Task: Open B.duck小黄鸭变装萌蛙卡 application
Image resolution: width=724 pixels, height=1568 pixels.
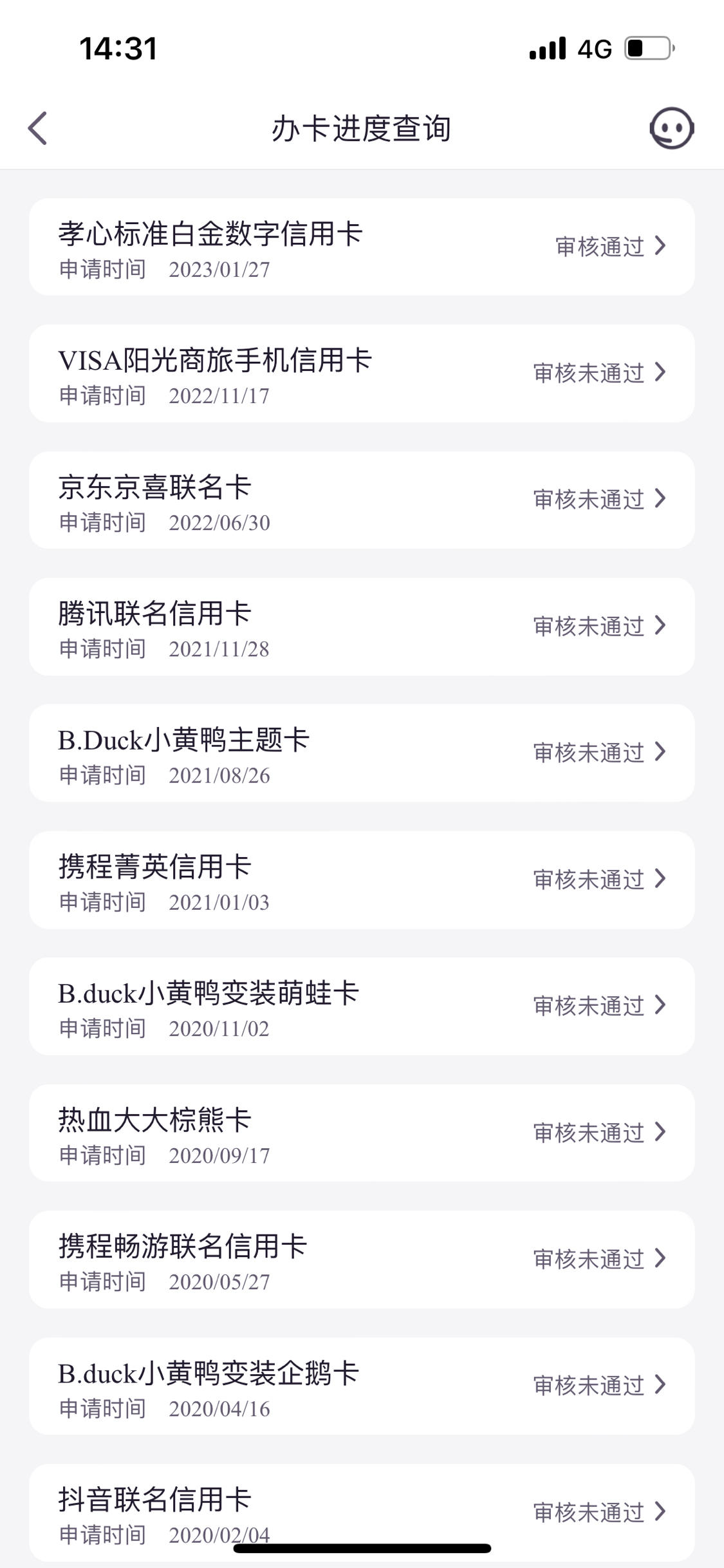Action: (x=362, y=1006)
